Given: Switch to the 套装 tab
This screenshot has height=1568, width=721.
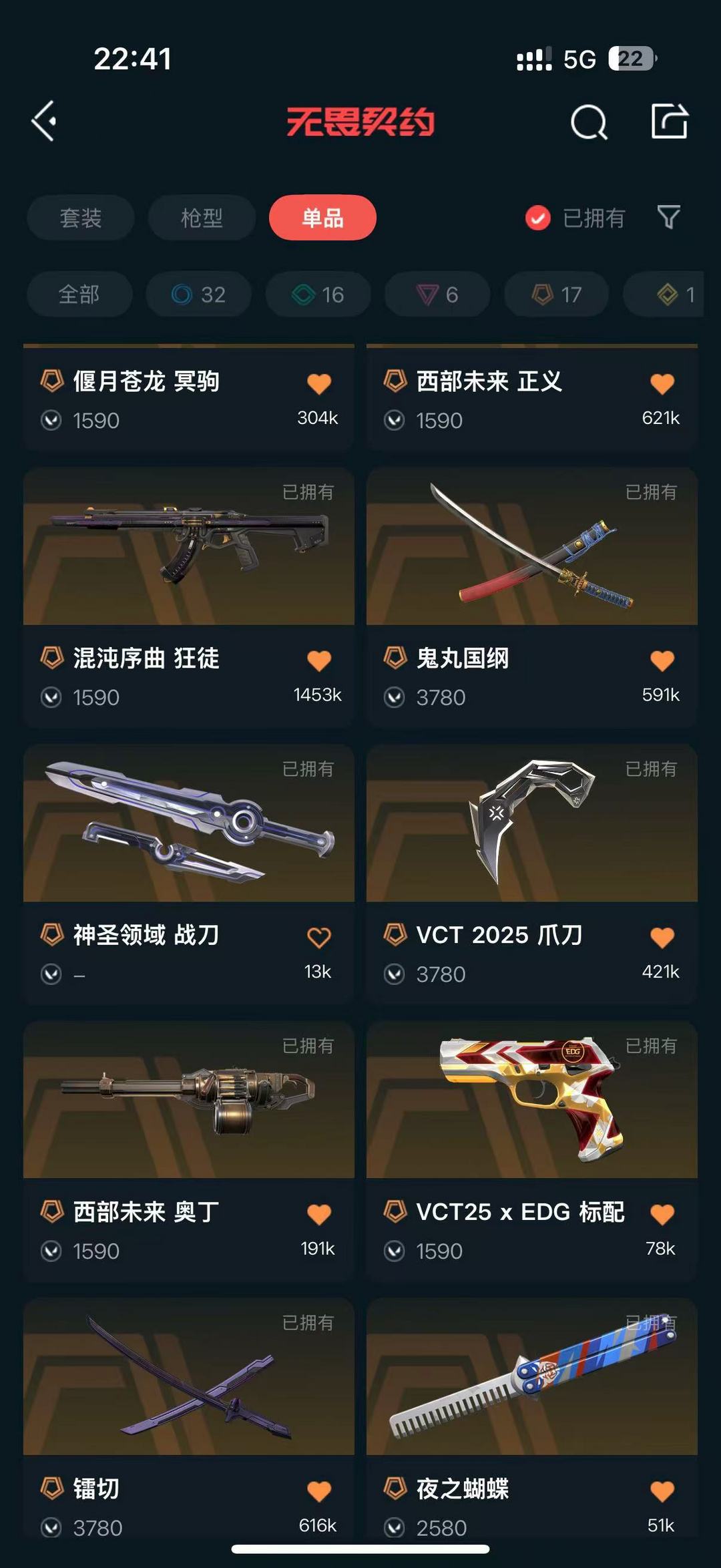Looking at the screenshot, I should 81,218.
